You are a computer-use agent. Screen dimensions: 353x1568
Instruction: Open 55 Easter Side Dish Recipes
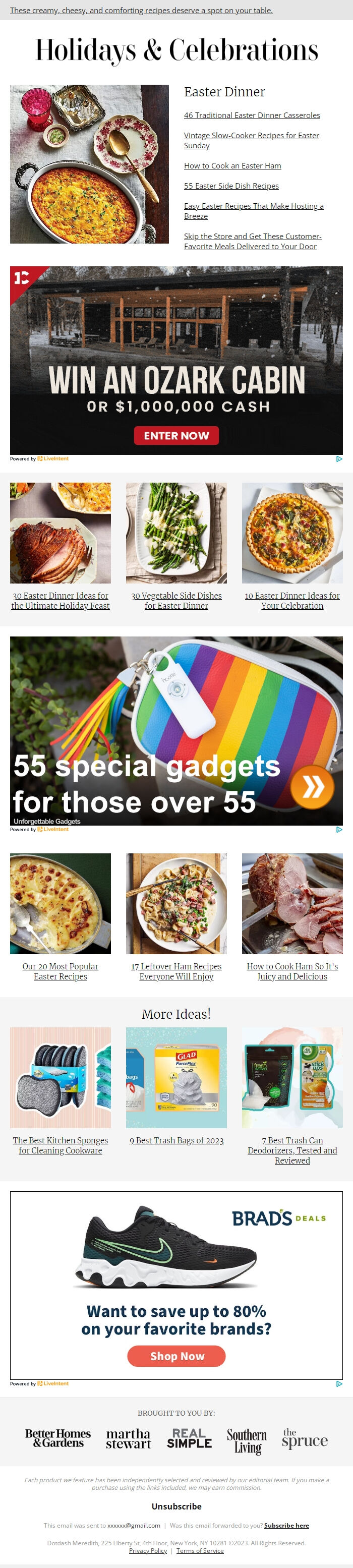point(231,186)
